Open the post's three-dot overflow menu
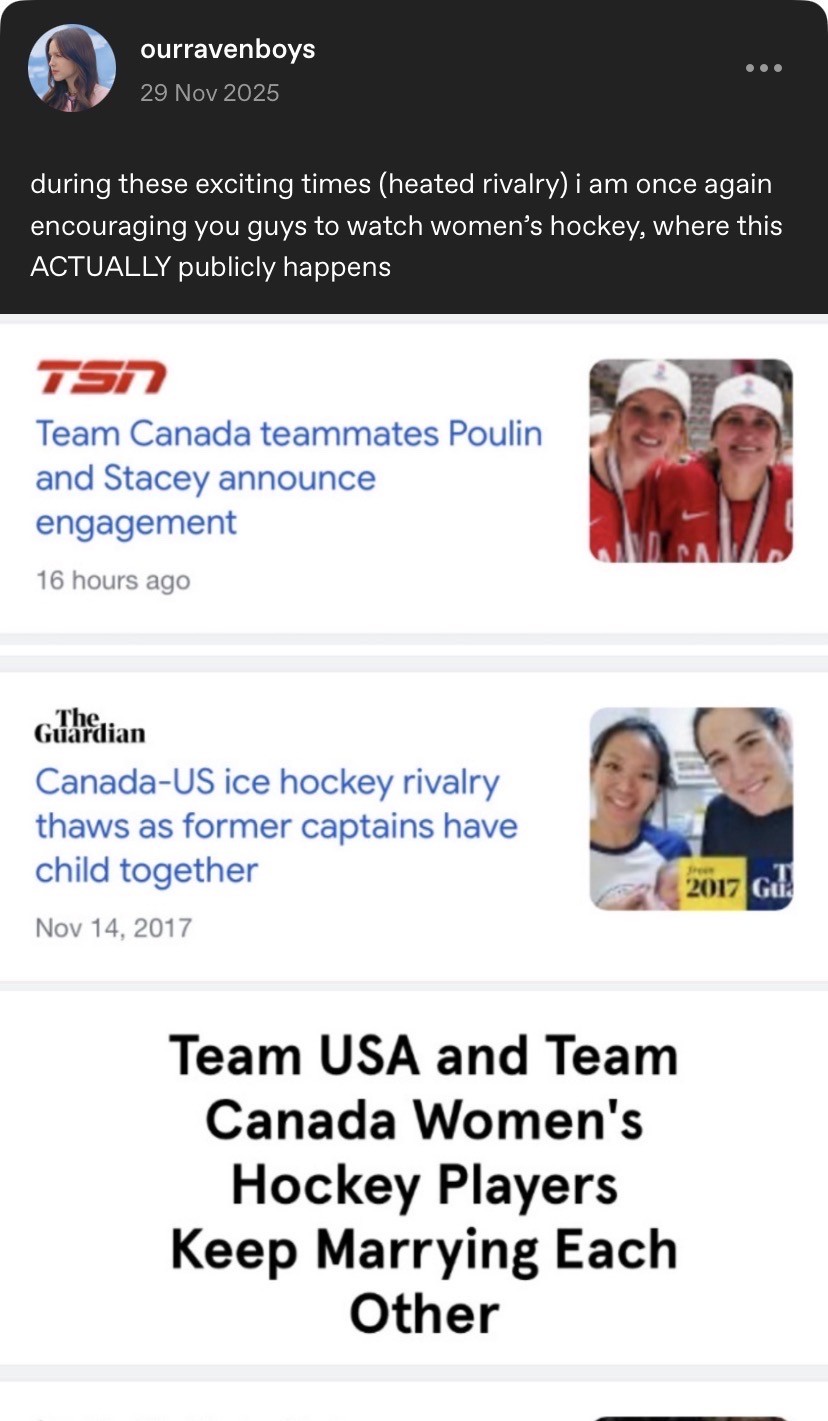828x1421 pixels. [x=764, y=68]
